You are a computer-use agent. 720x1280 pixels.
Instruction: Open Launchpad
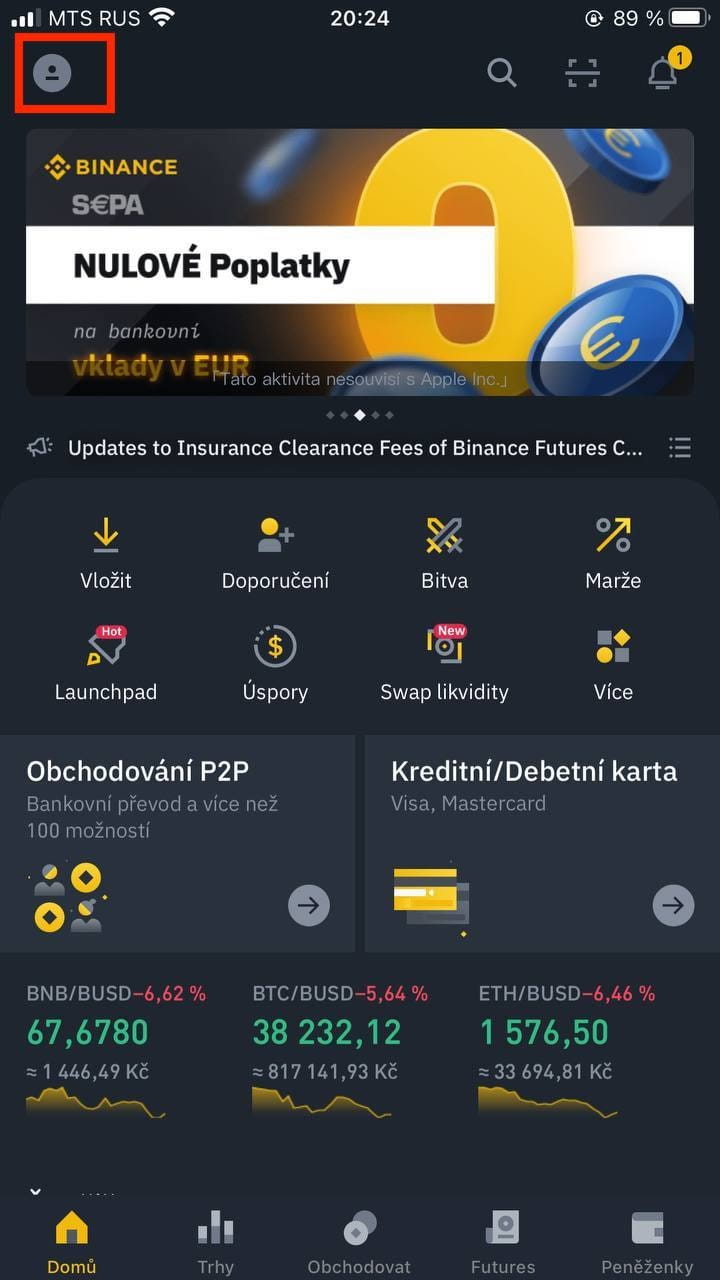pos(106,663)
